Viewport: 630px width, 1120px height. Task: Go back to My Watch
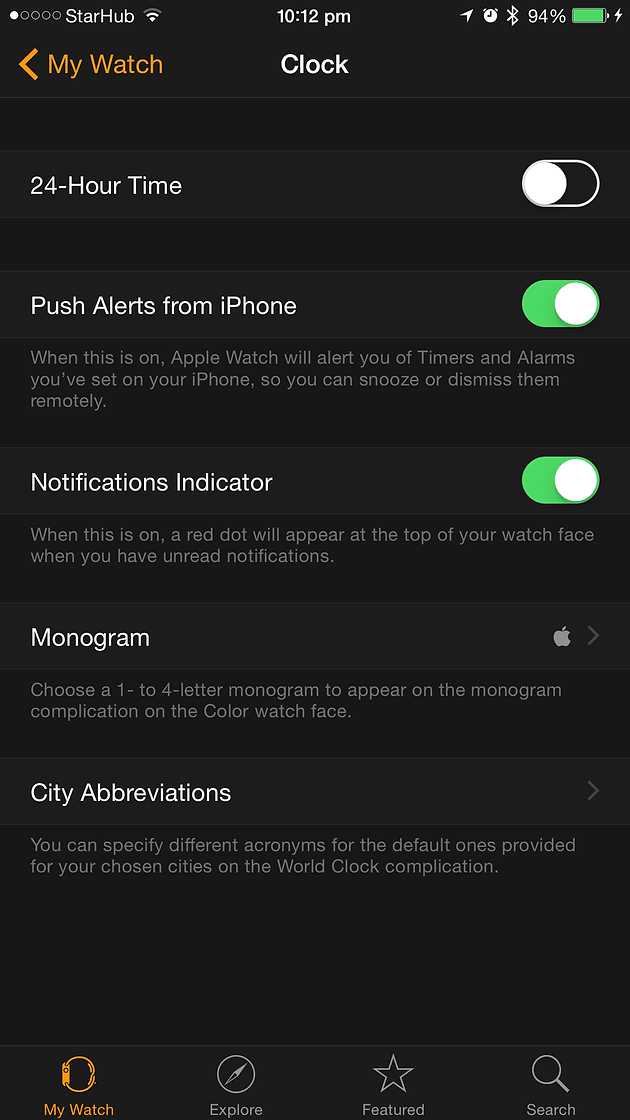[91, 64]
